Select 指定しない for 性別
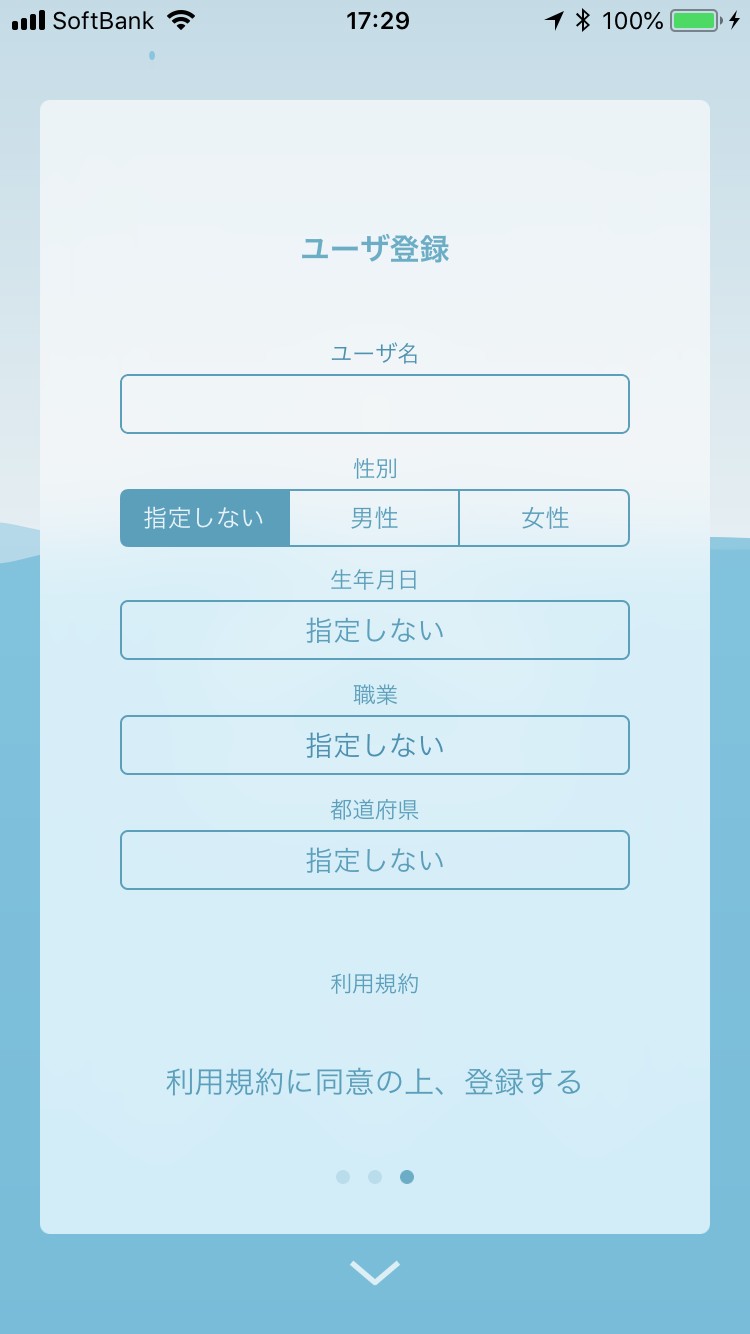 [x=205, y=518]
